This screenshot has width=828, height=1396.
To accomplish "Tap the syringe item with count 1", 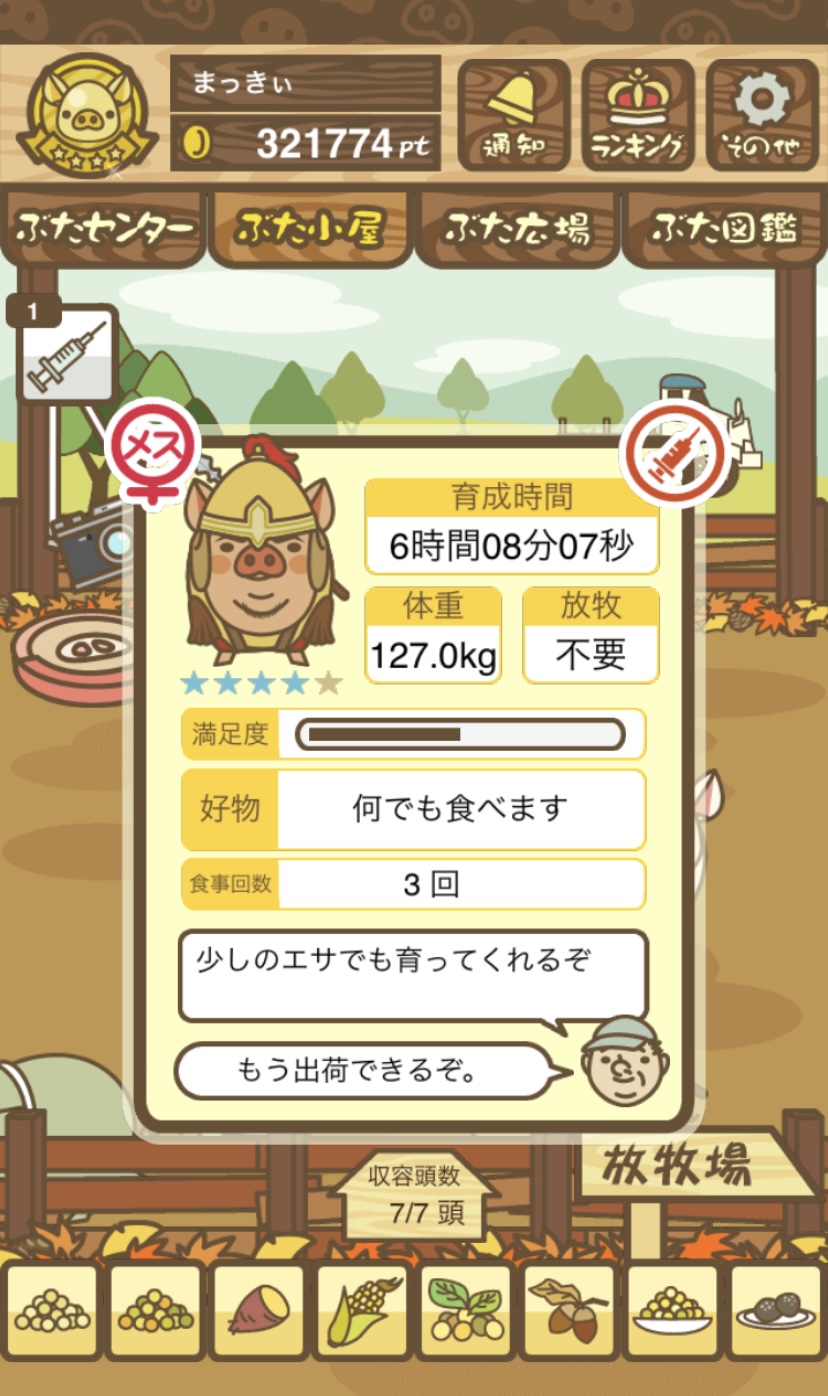I will coord(66,354).
